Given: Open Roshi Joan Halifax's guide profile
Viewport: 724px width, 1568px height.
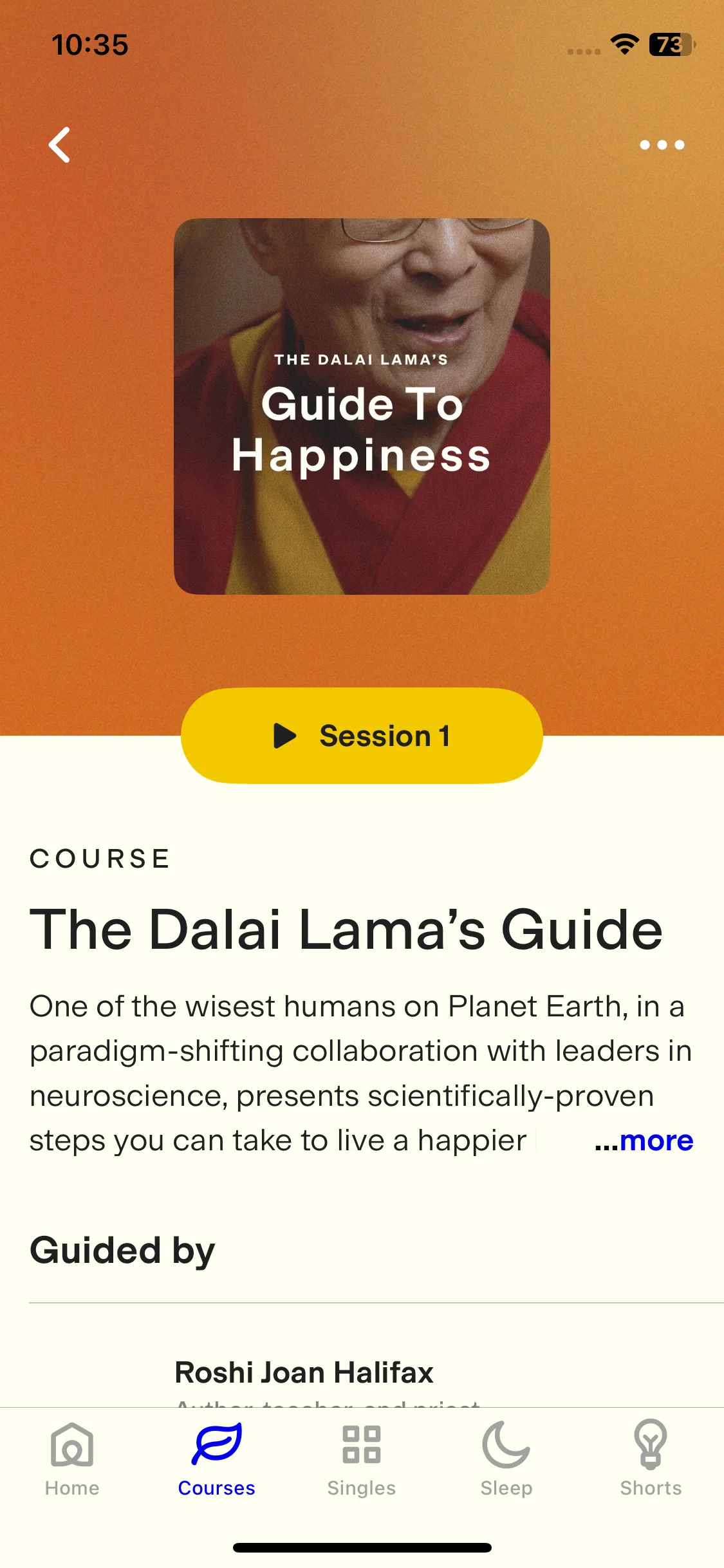Looking at the screenshot, I should pos(304,1372).
